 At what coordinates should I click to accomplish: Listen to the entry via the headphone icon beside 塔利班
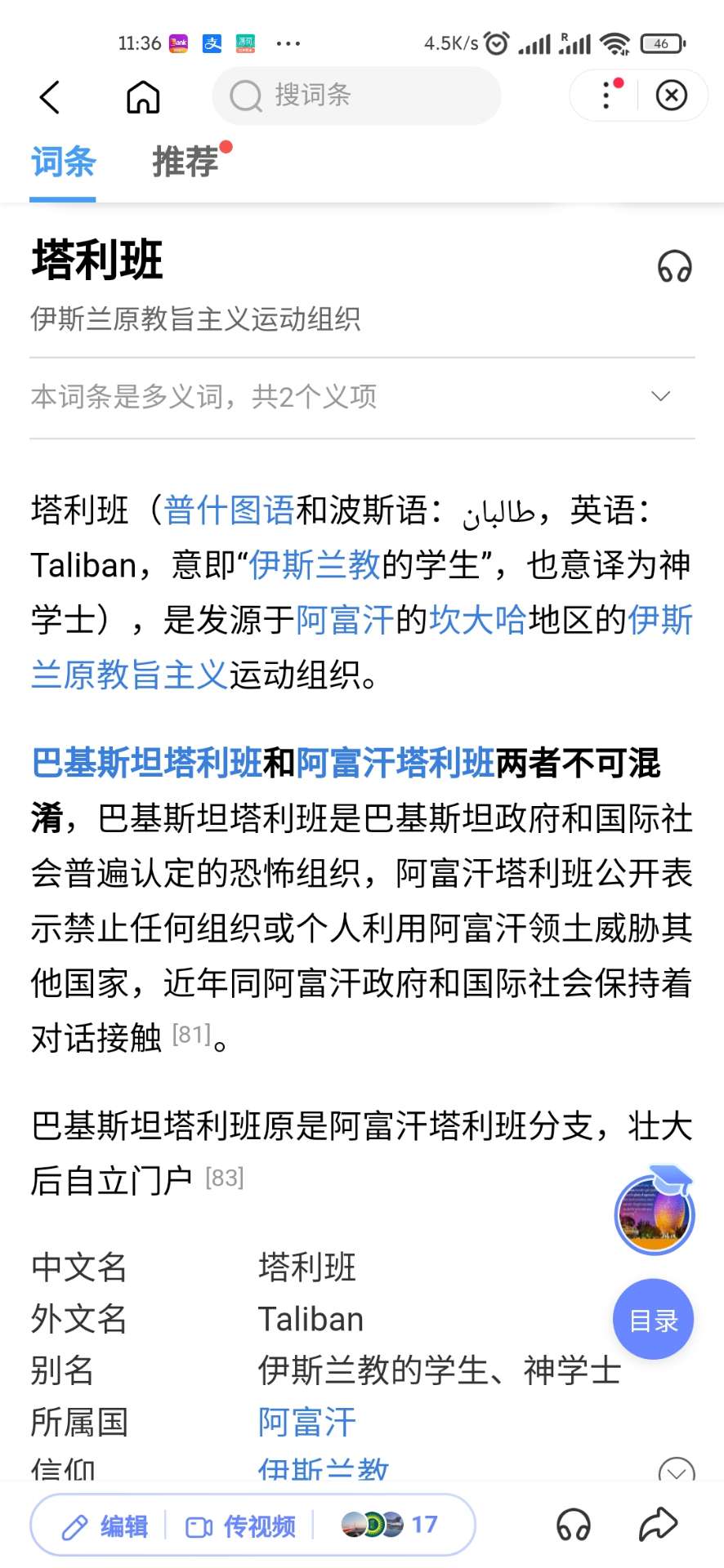click(x=675, y=266)
